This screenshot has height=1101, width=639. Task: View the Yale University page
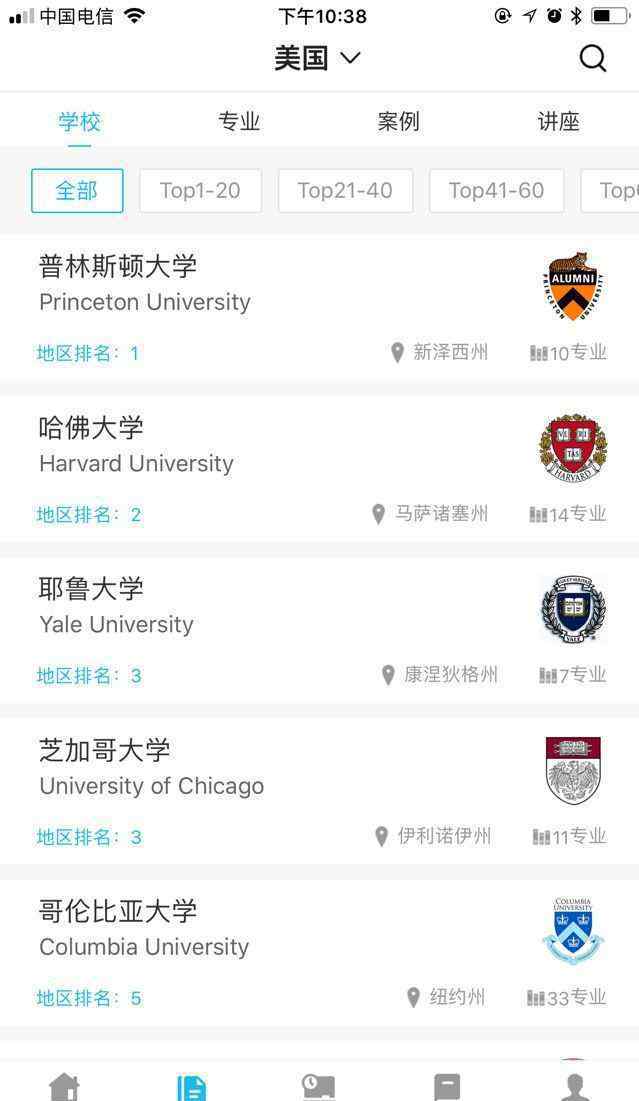click(320, 630)
